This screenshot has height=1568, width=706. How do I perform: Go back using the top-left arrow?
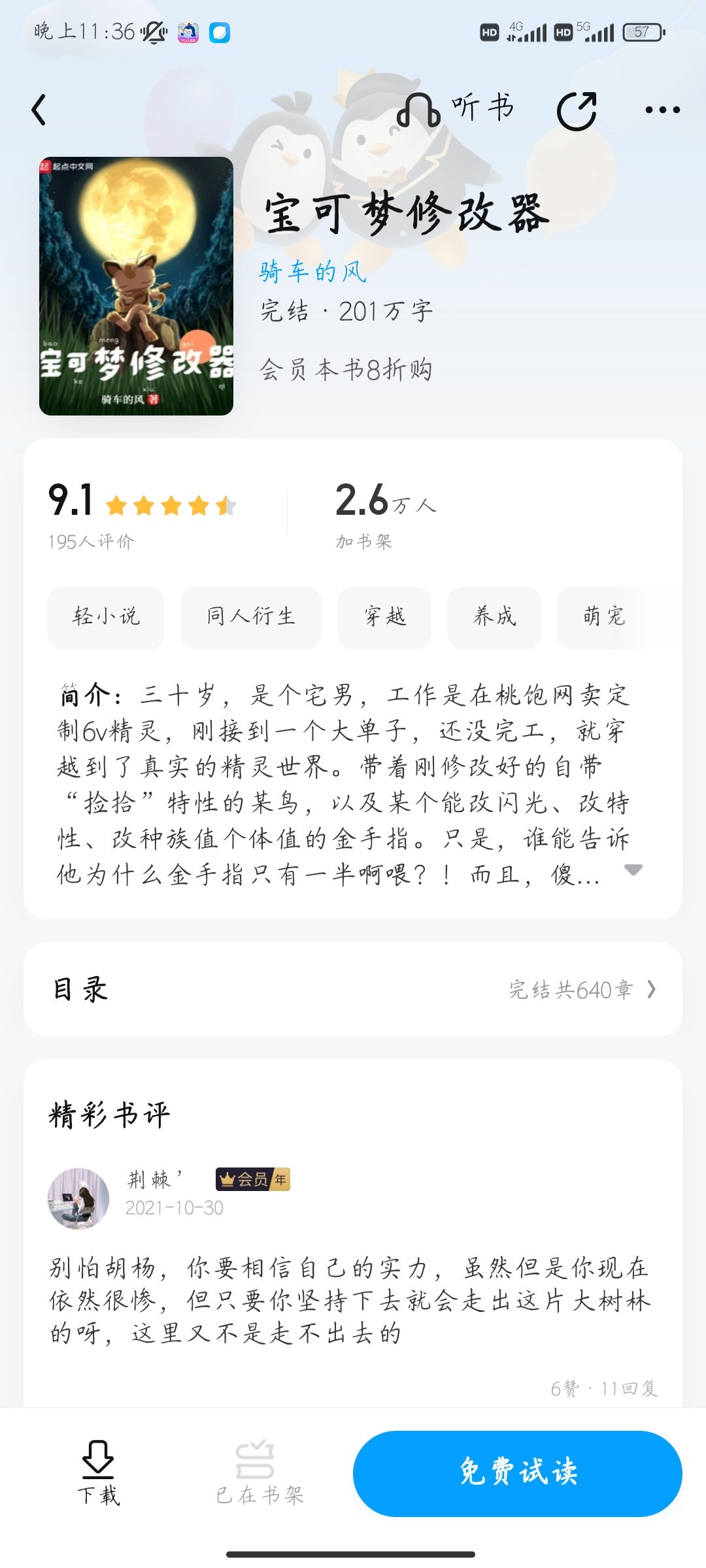[40, 110]
